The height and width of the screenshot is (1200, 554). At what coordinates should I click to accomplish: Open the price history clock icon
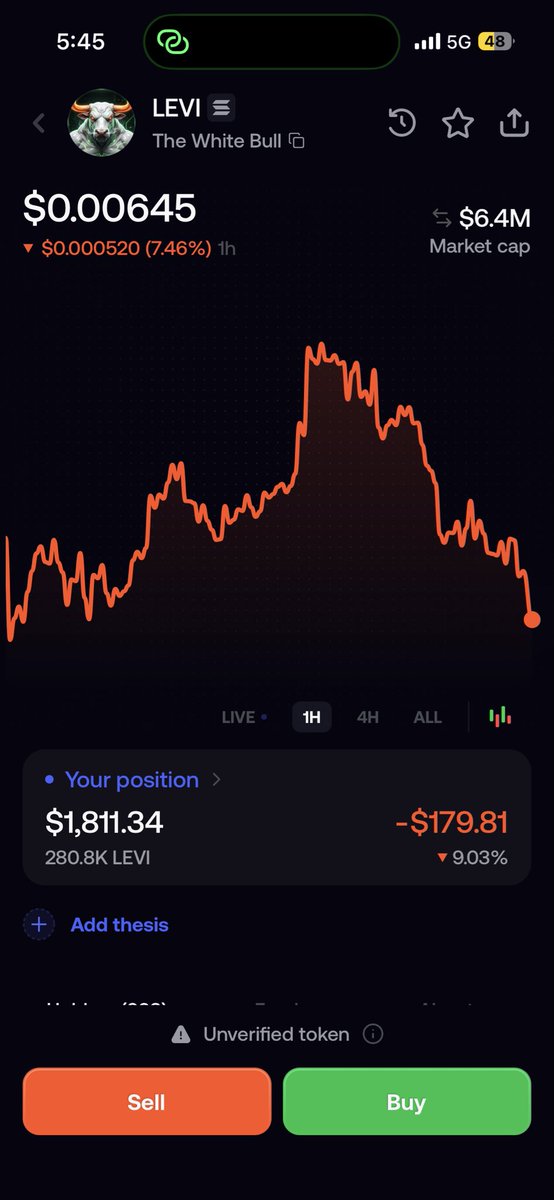(x=401, y=123)
